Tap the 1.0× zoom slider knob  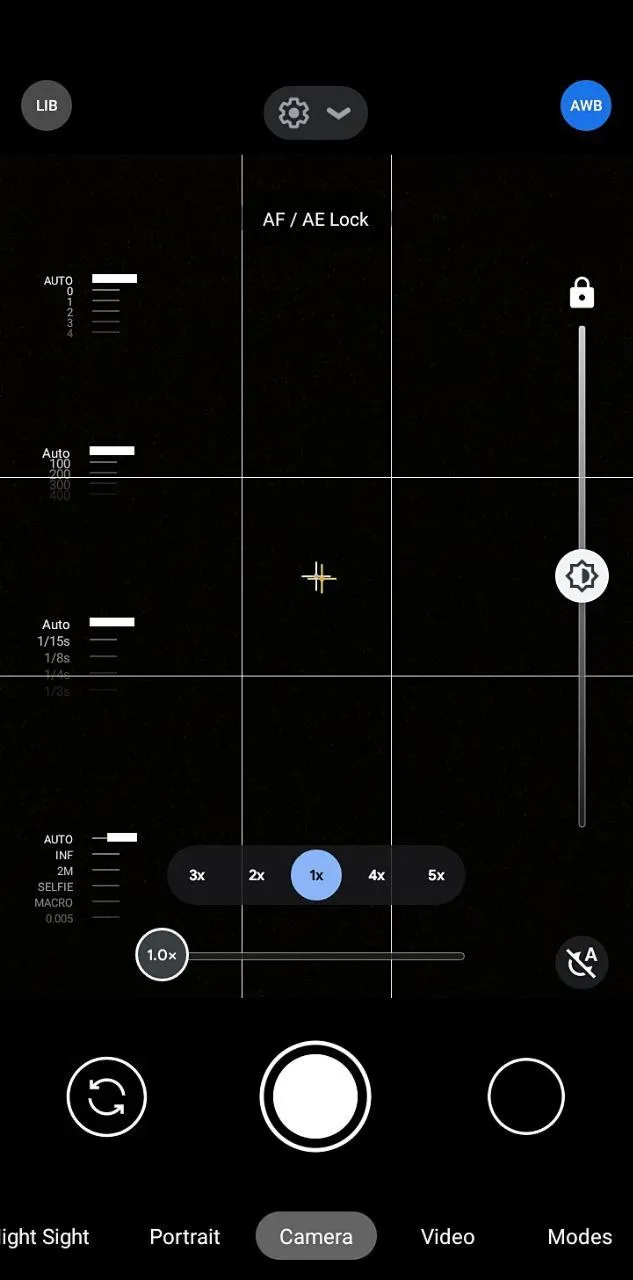pyautogui.click(x=162, y=955)
